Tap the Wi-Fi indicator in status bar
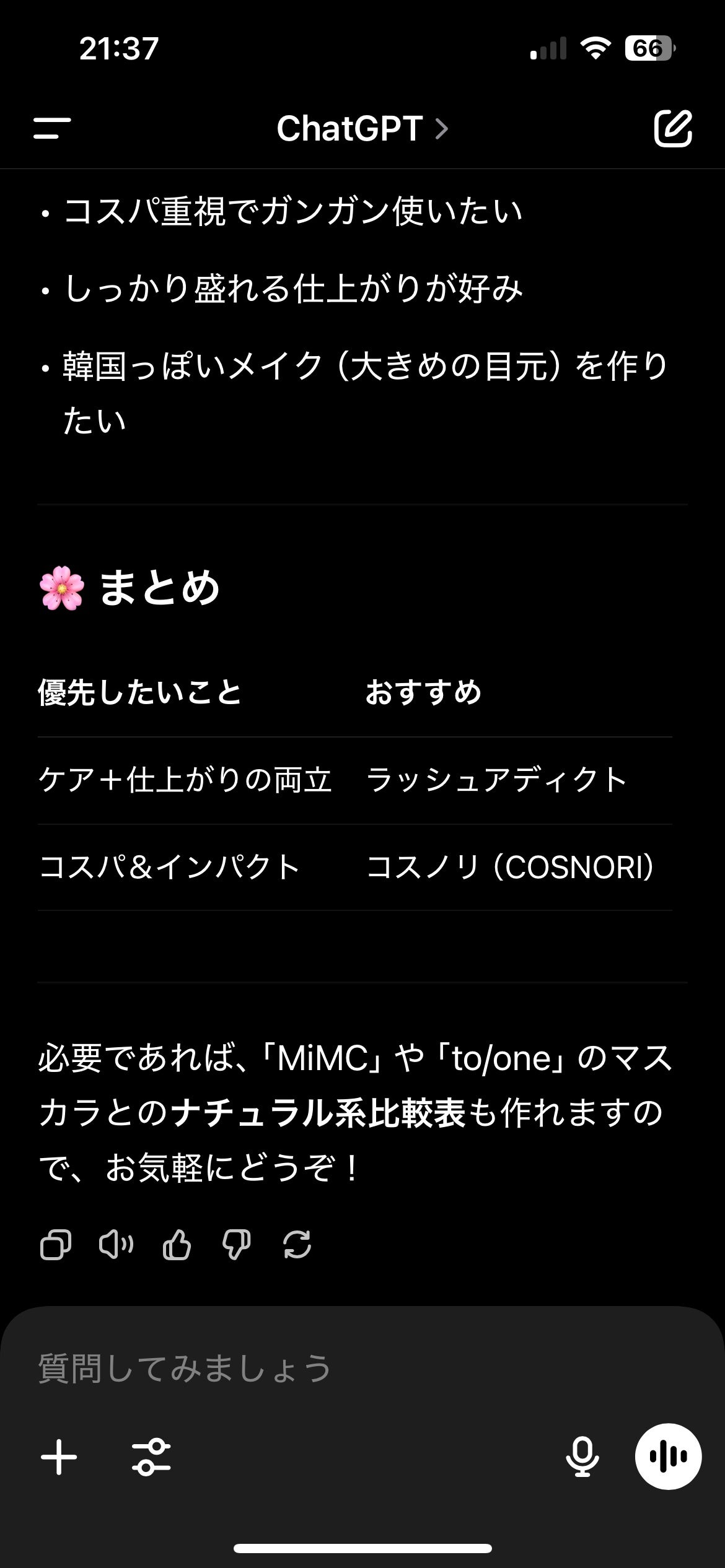 click(x=595, y=48)
